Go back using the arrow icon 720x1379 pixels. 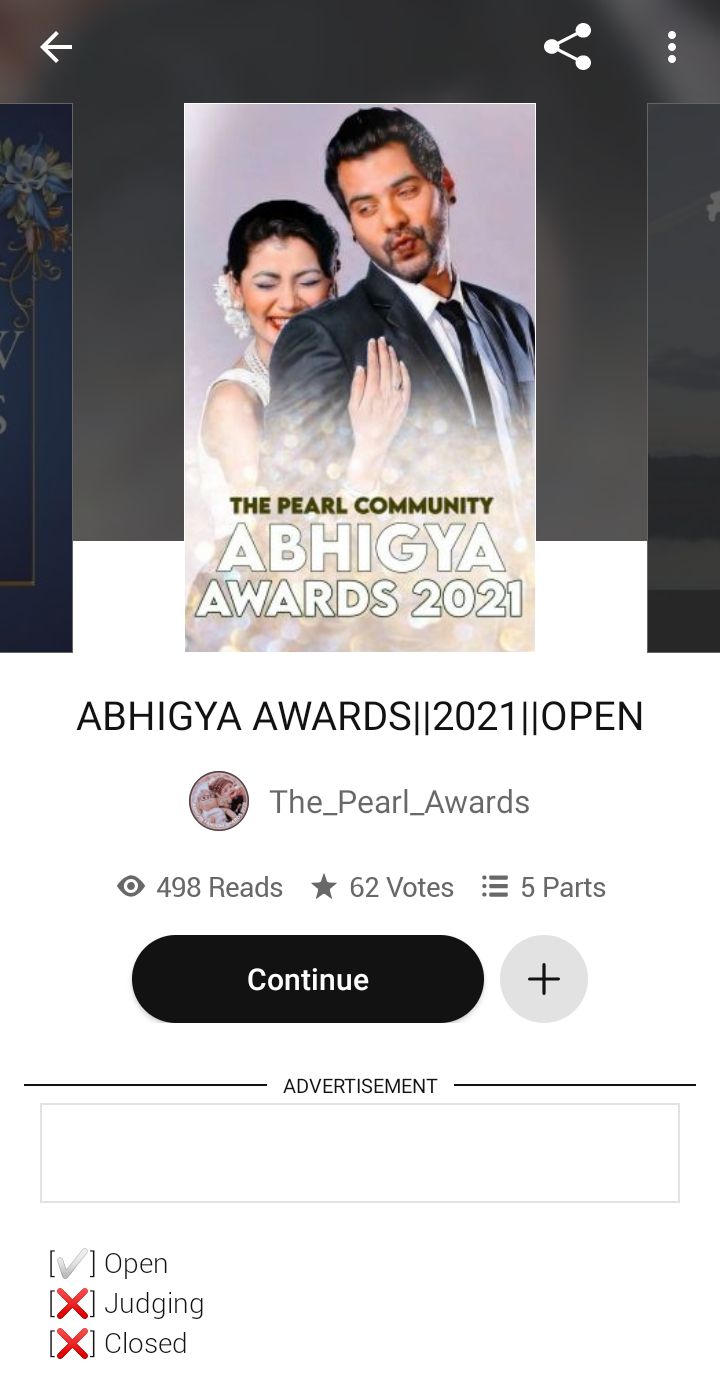point(56,47)
